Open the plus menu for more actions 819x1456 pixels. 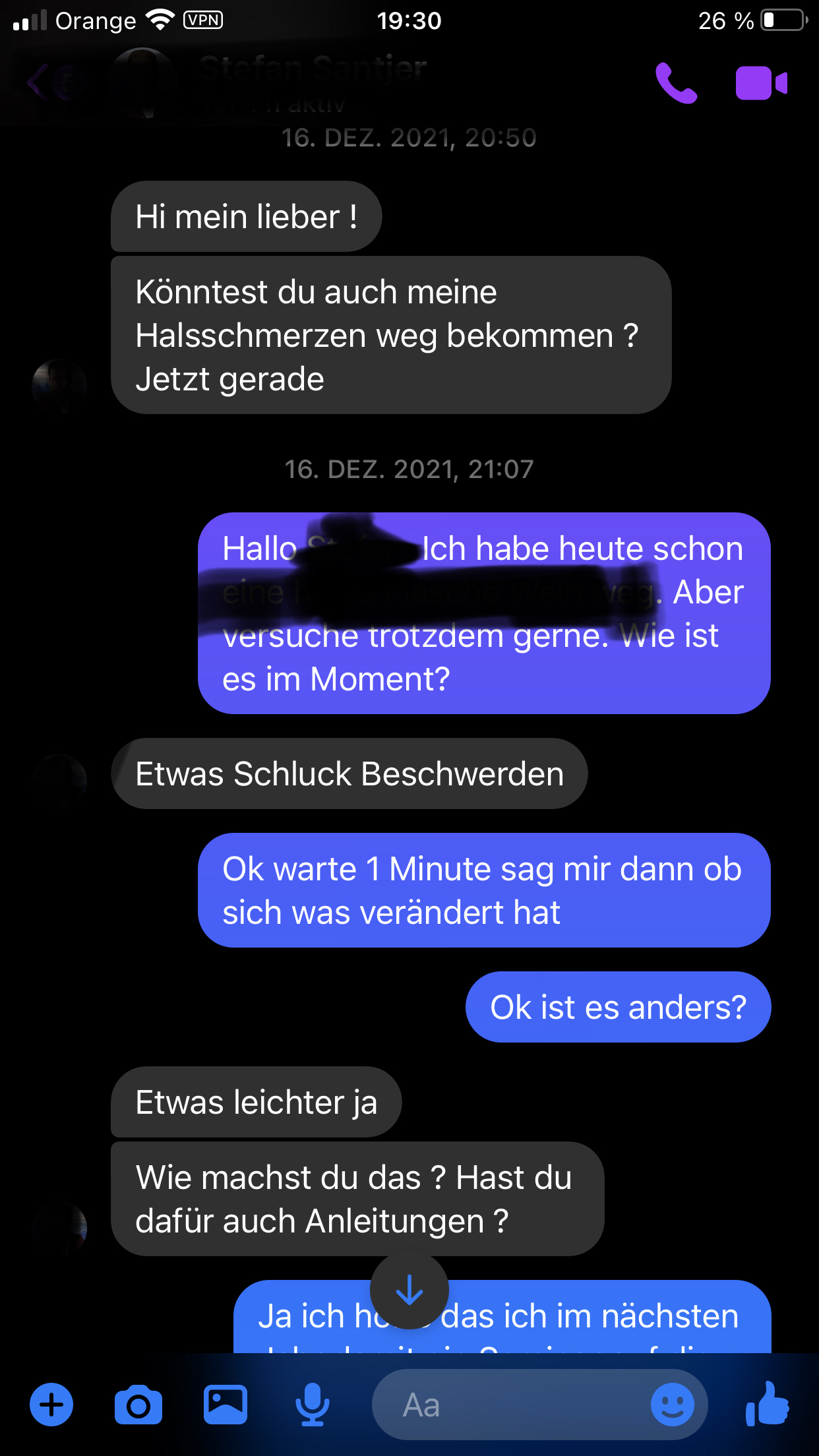51,1405
